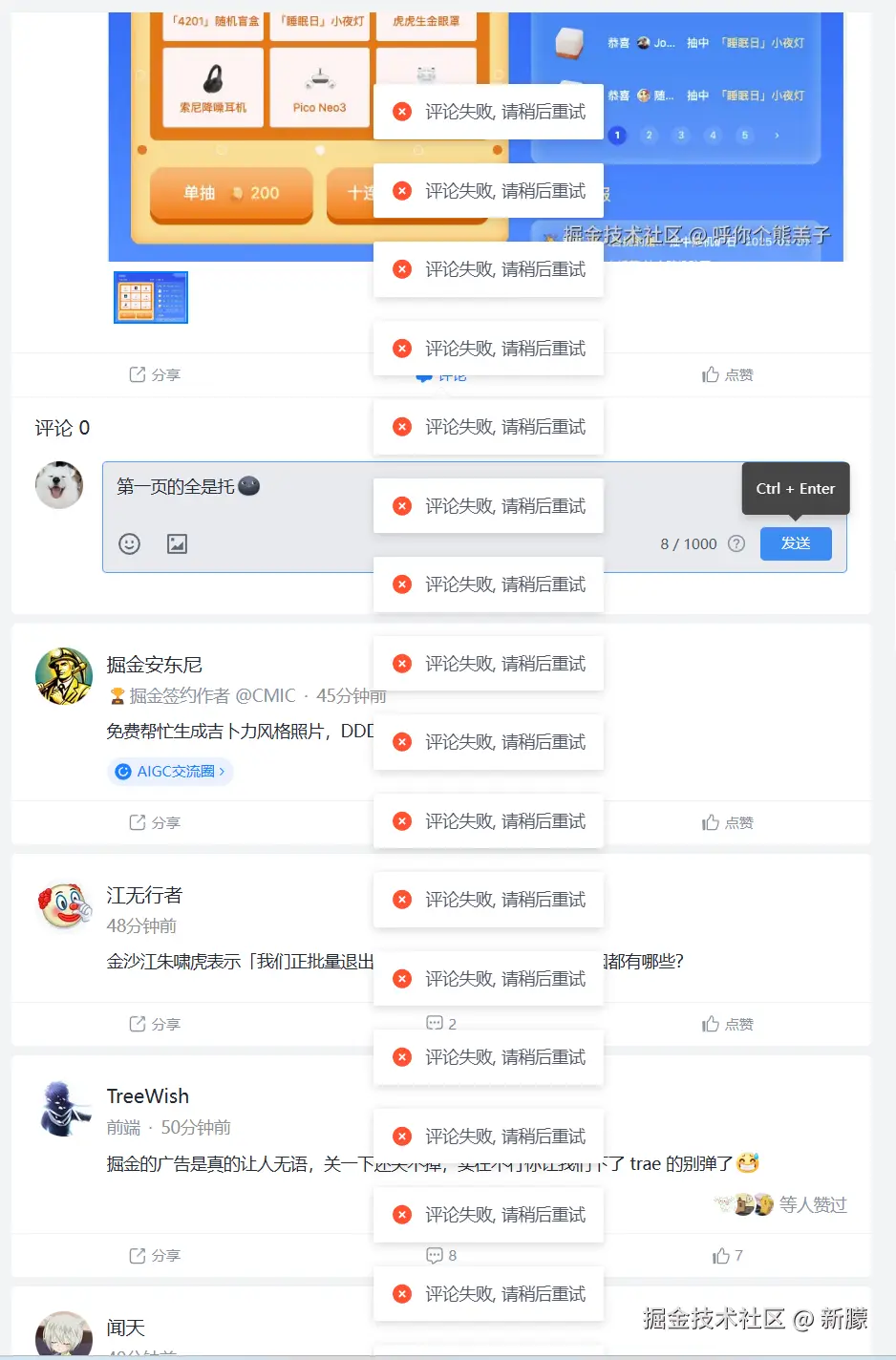Like 江无行者's post
896x1360 pixels.
[x=727, y=1024]
